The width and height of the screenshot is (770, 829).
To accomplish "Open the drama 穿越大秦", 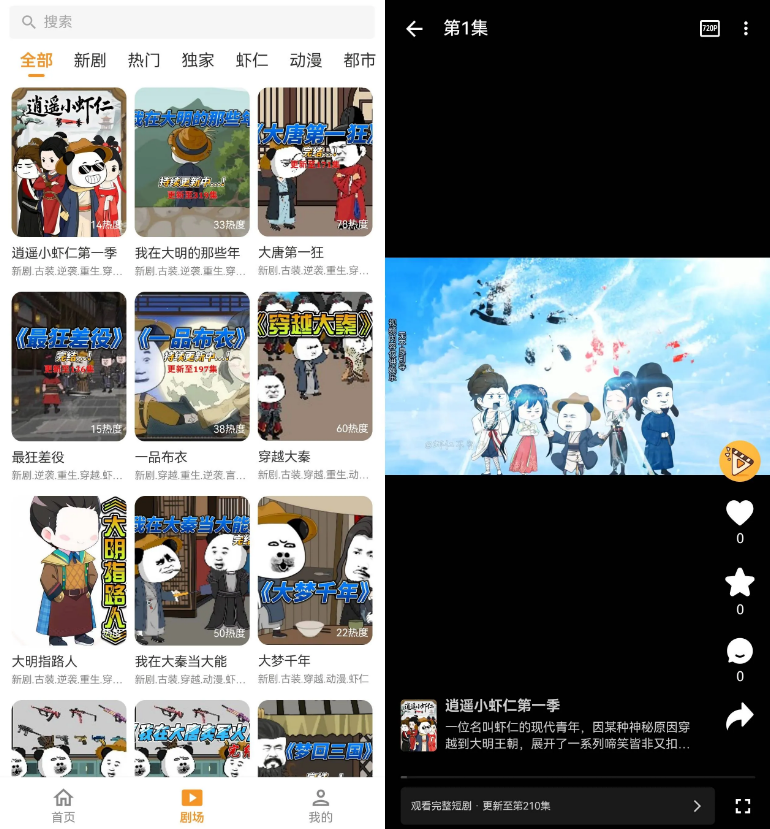I will coord(315,366).
